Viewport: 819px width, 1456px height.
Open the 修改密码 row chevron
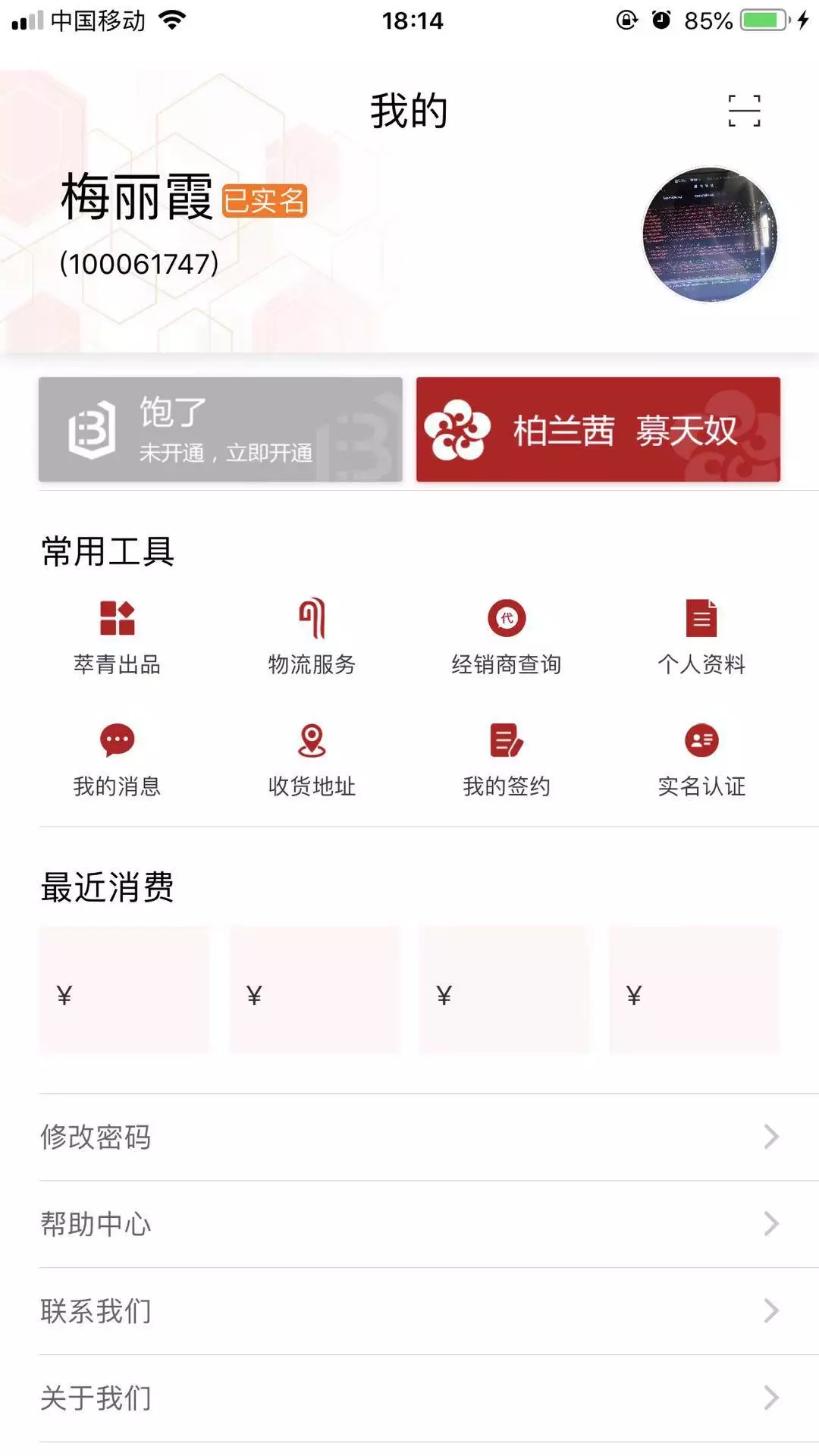[773, 1137]
